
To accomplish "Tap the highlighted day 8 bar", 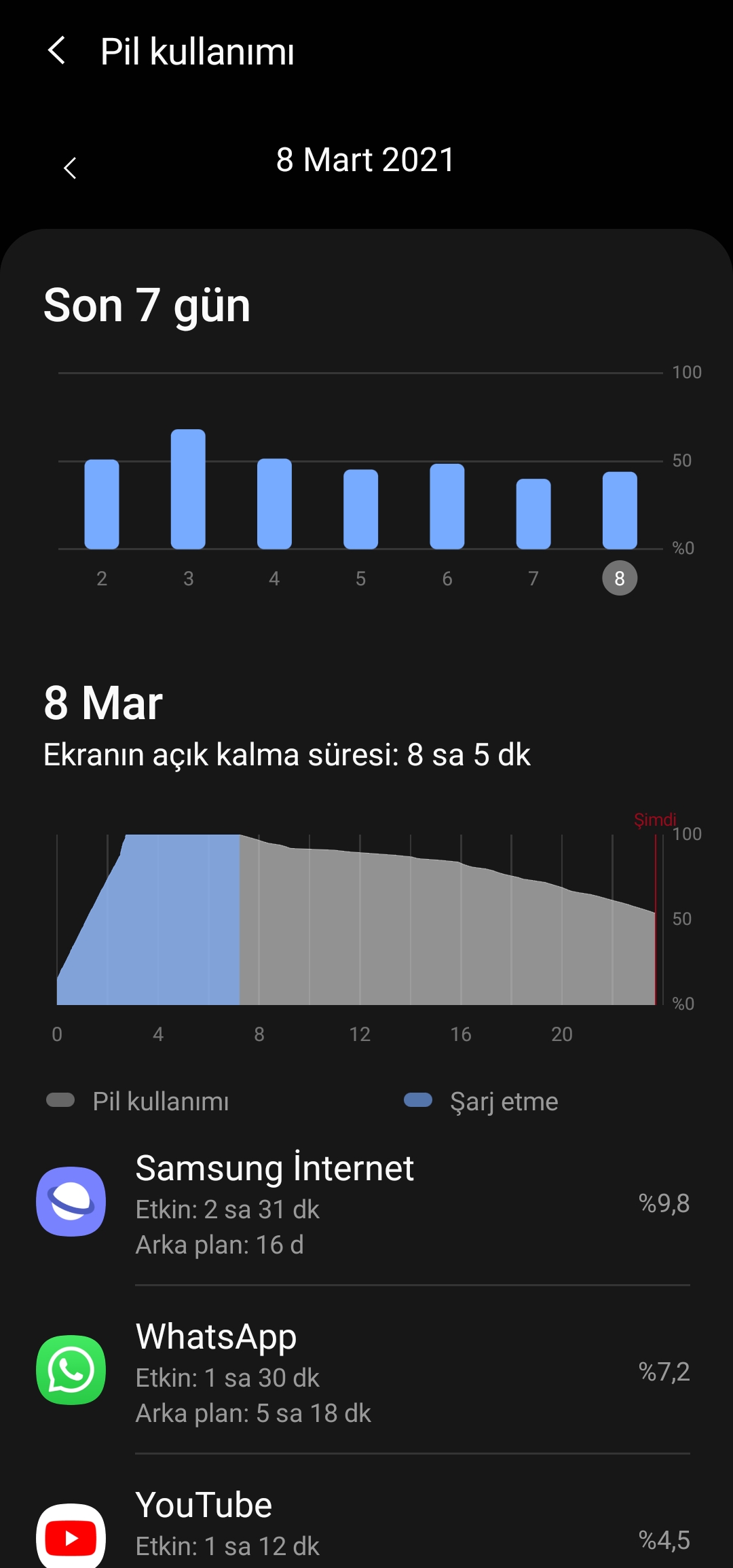I will 620,510.
